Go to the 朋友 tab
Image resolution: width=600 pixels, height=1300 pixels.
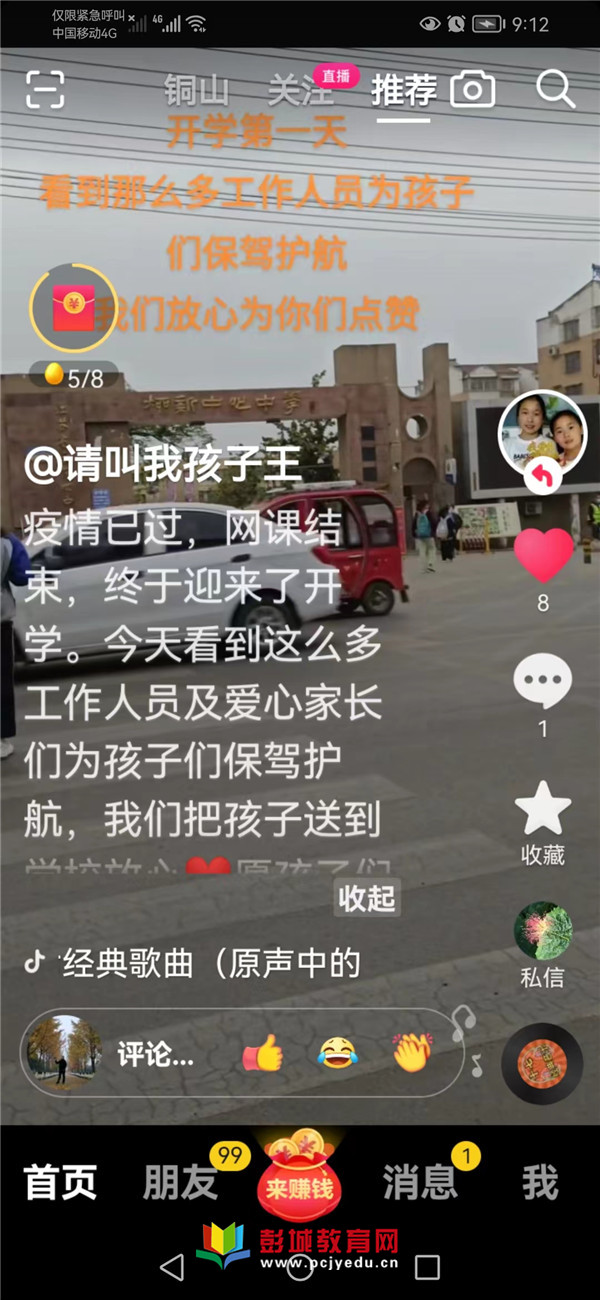(x=180, y=1183)
